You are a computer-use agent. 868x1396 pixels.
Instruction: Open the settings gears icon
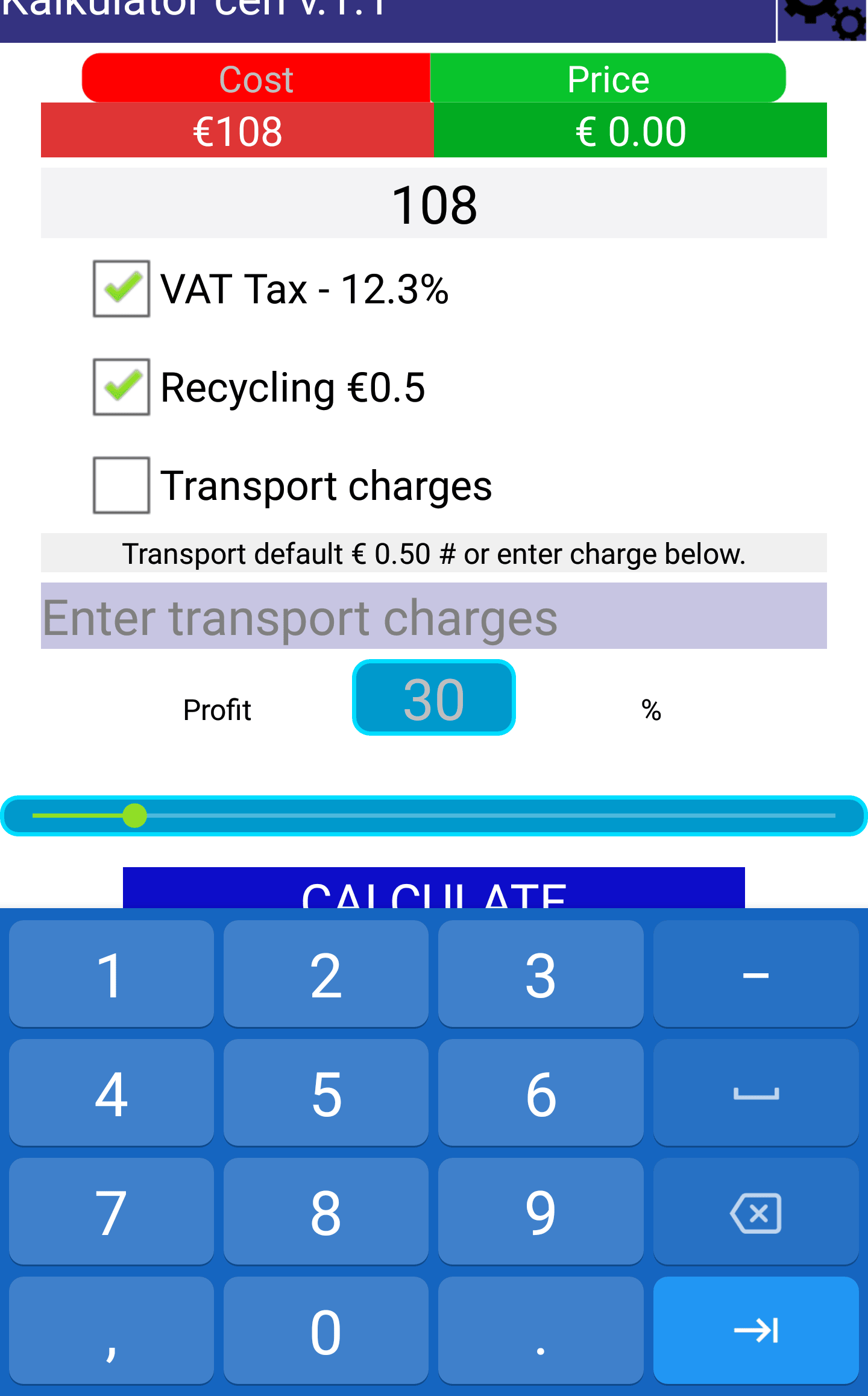822,20
